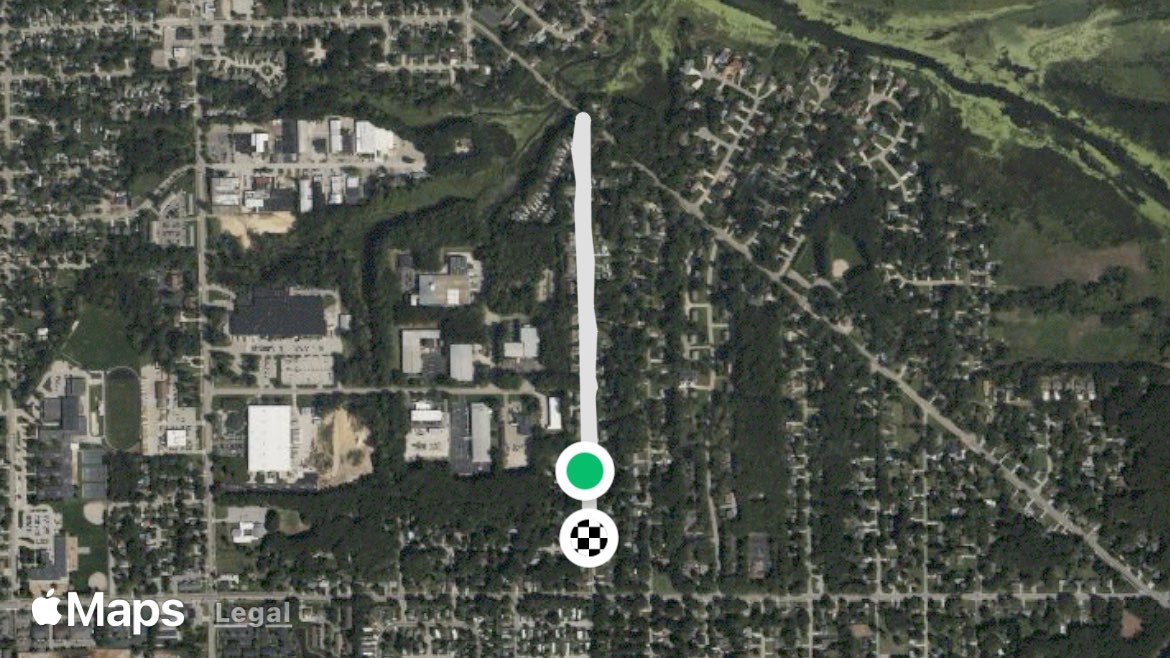Screen dimensions: 1170x658
Task: Open the Legal link on the map
Action: 253,613
